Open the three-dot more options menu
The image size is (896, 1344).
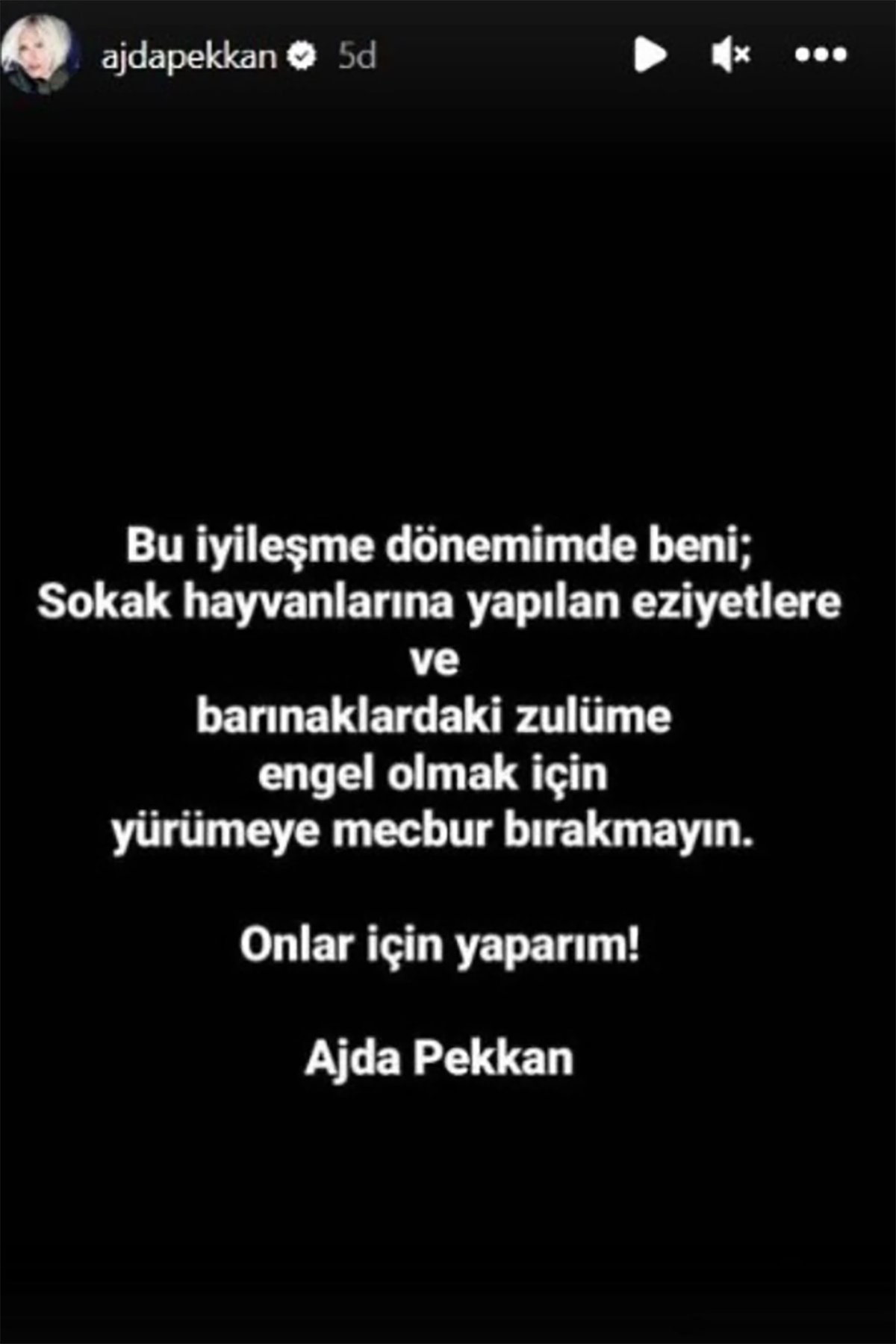[821, 55]
